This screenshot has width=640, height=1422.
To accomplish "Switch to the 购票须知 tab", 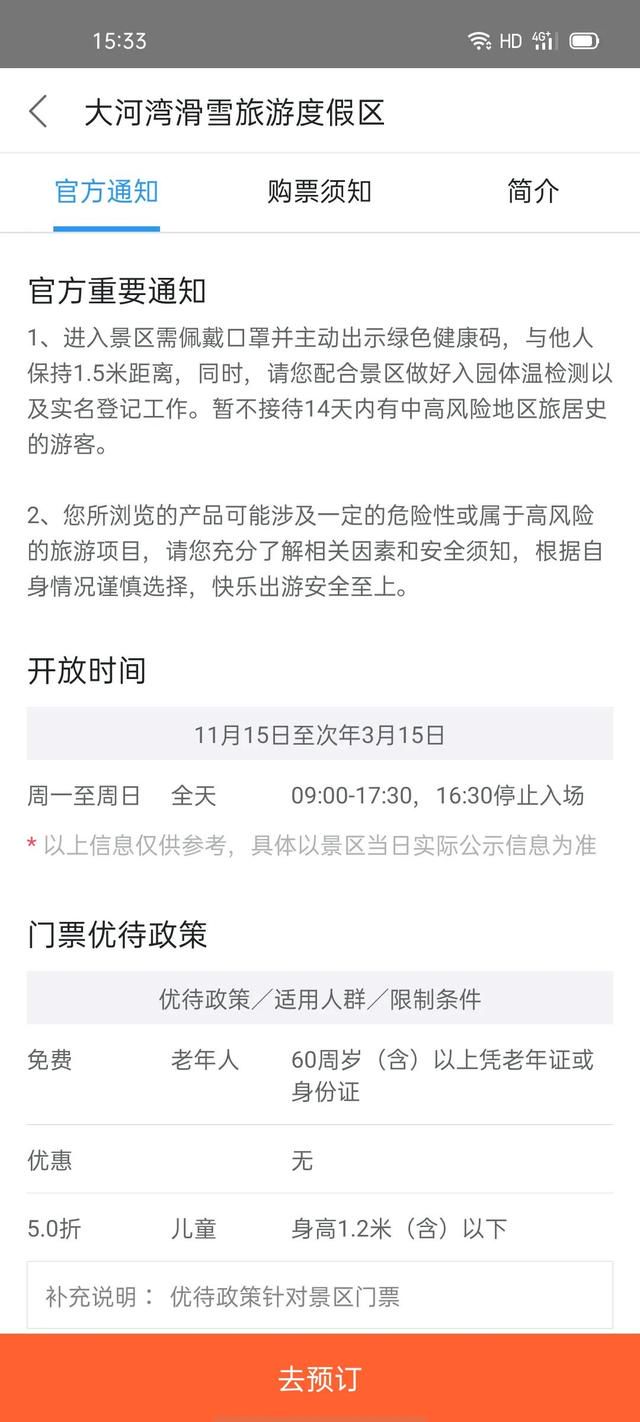I will tap(319, 191).
